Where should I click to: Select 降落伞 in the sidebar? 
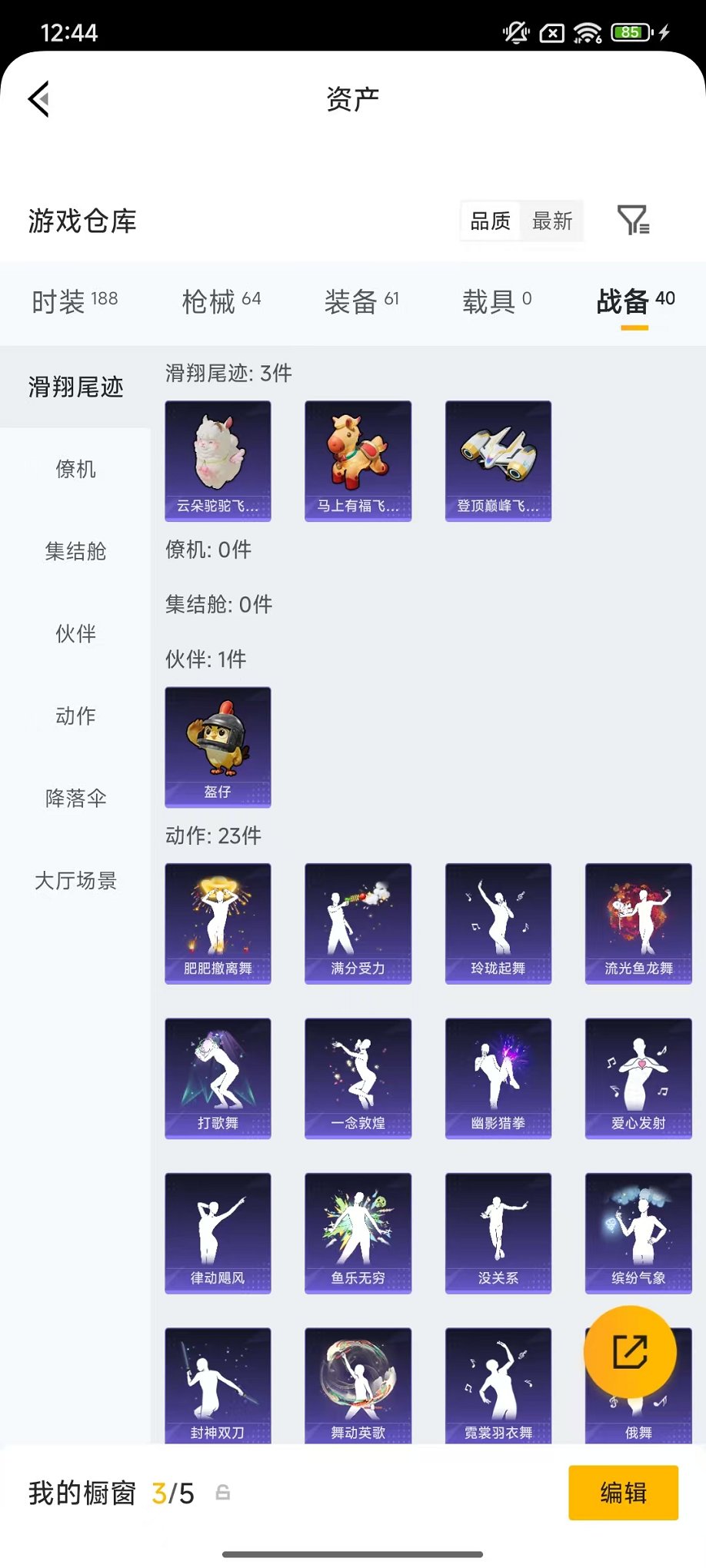[75, 799]
